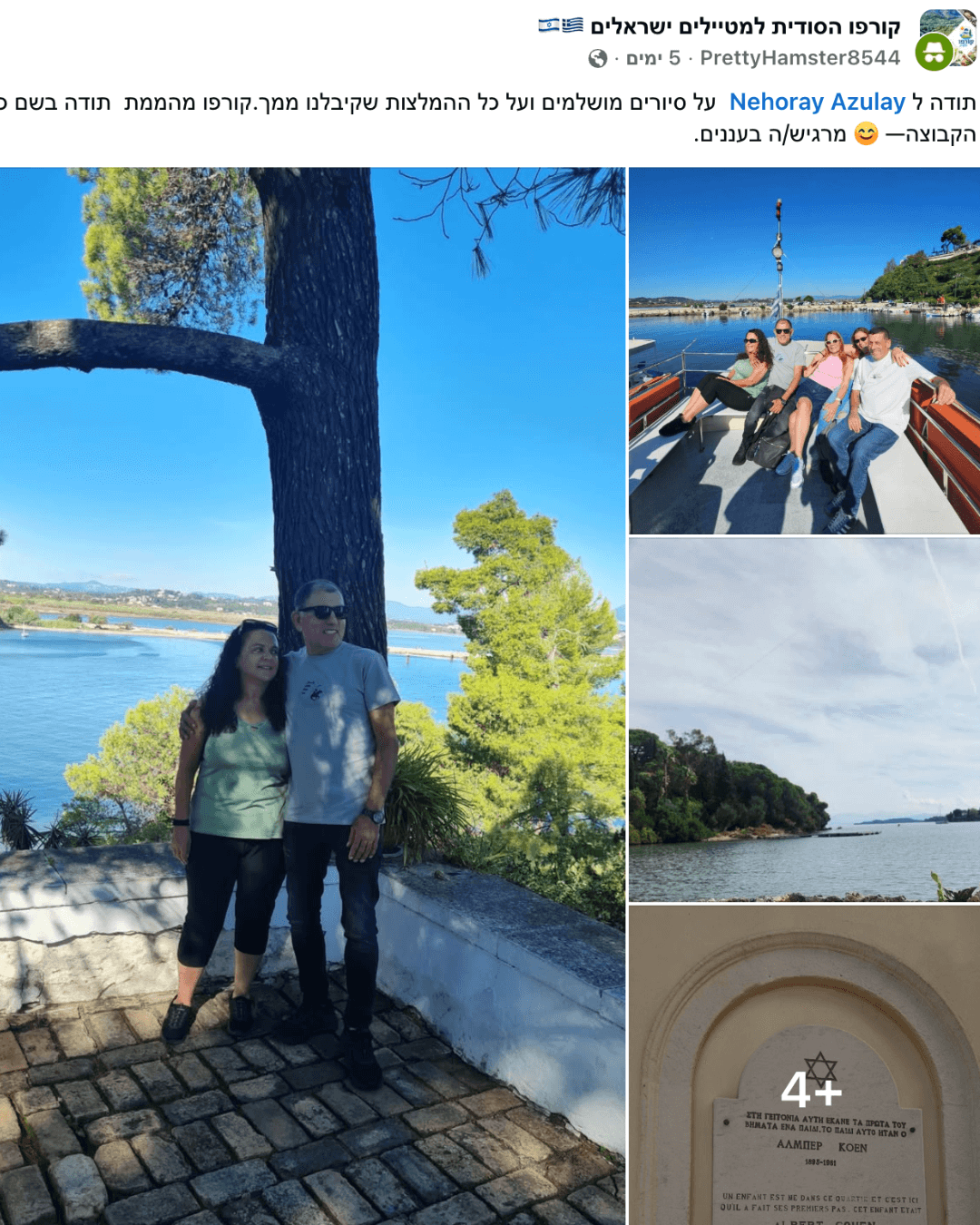Open the couple by the tree photo
This screenshot has width=980, height=1225.
point(312,695)
